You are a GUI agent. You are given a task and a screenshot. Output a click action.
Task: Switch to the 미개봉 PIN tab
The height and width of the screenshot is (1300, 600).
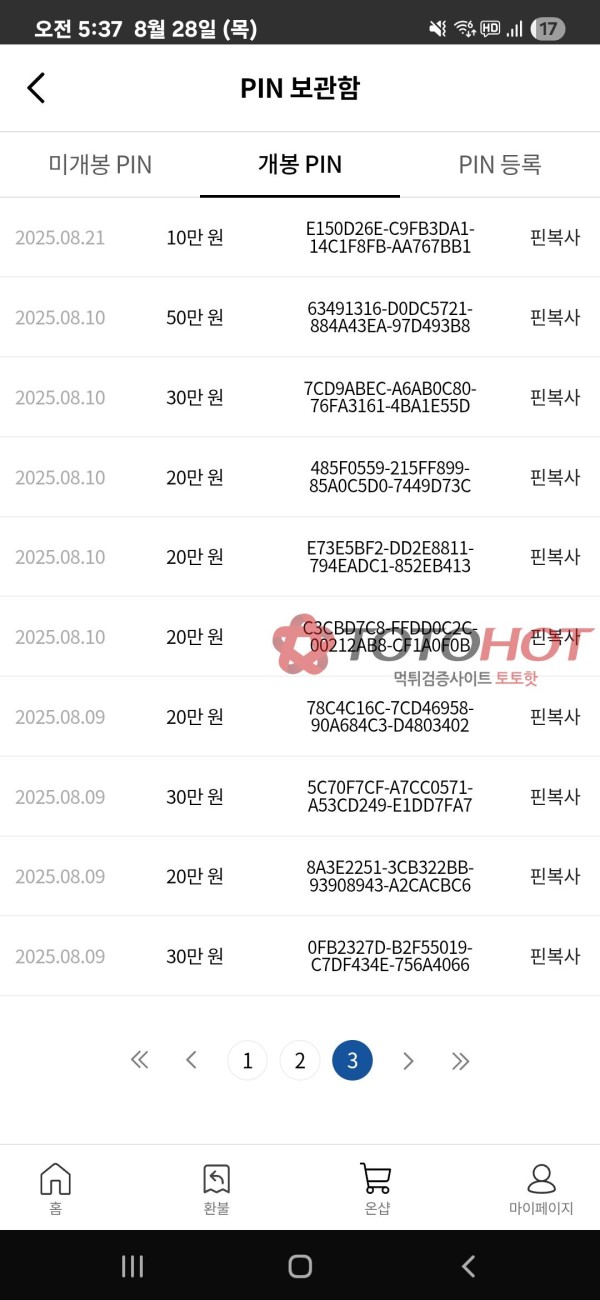[x=100, y=165]
